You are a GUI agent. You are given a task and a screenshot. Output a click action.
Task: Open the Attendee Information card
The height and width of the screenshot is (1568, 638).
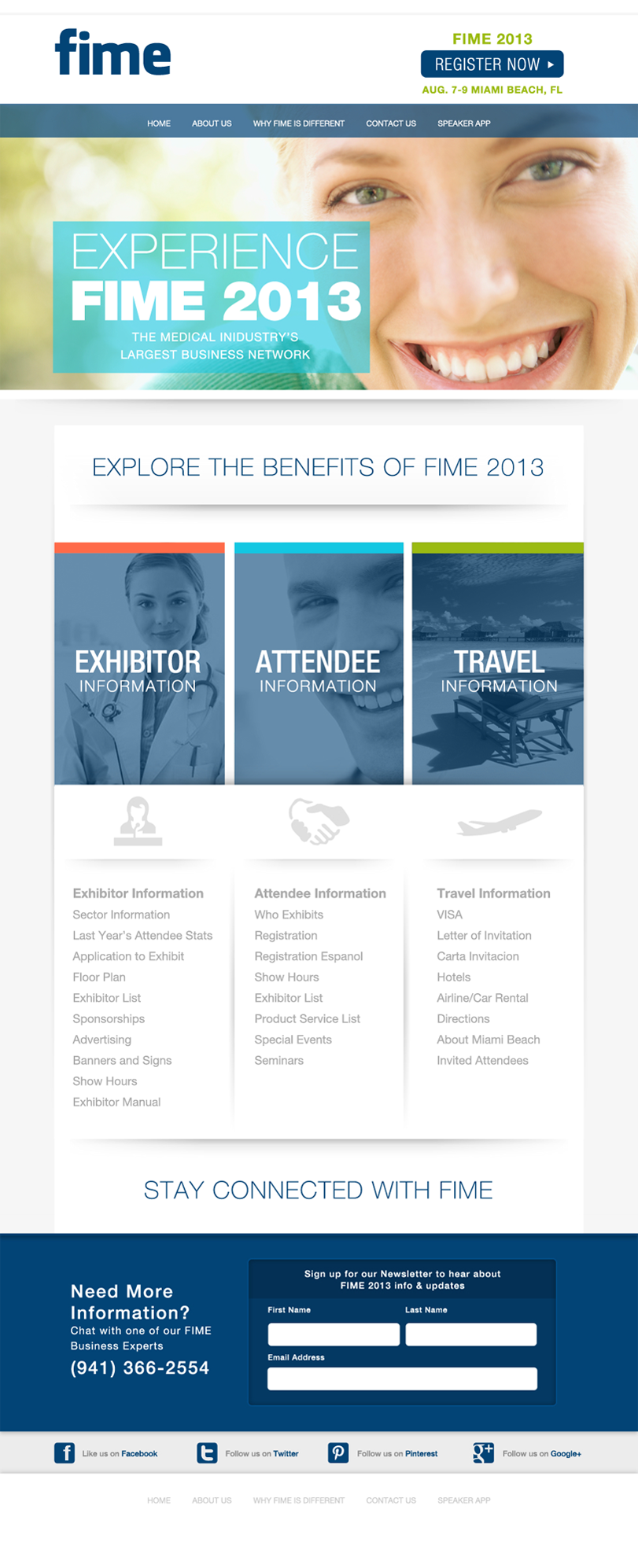coord(319,663)
